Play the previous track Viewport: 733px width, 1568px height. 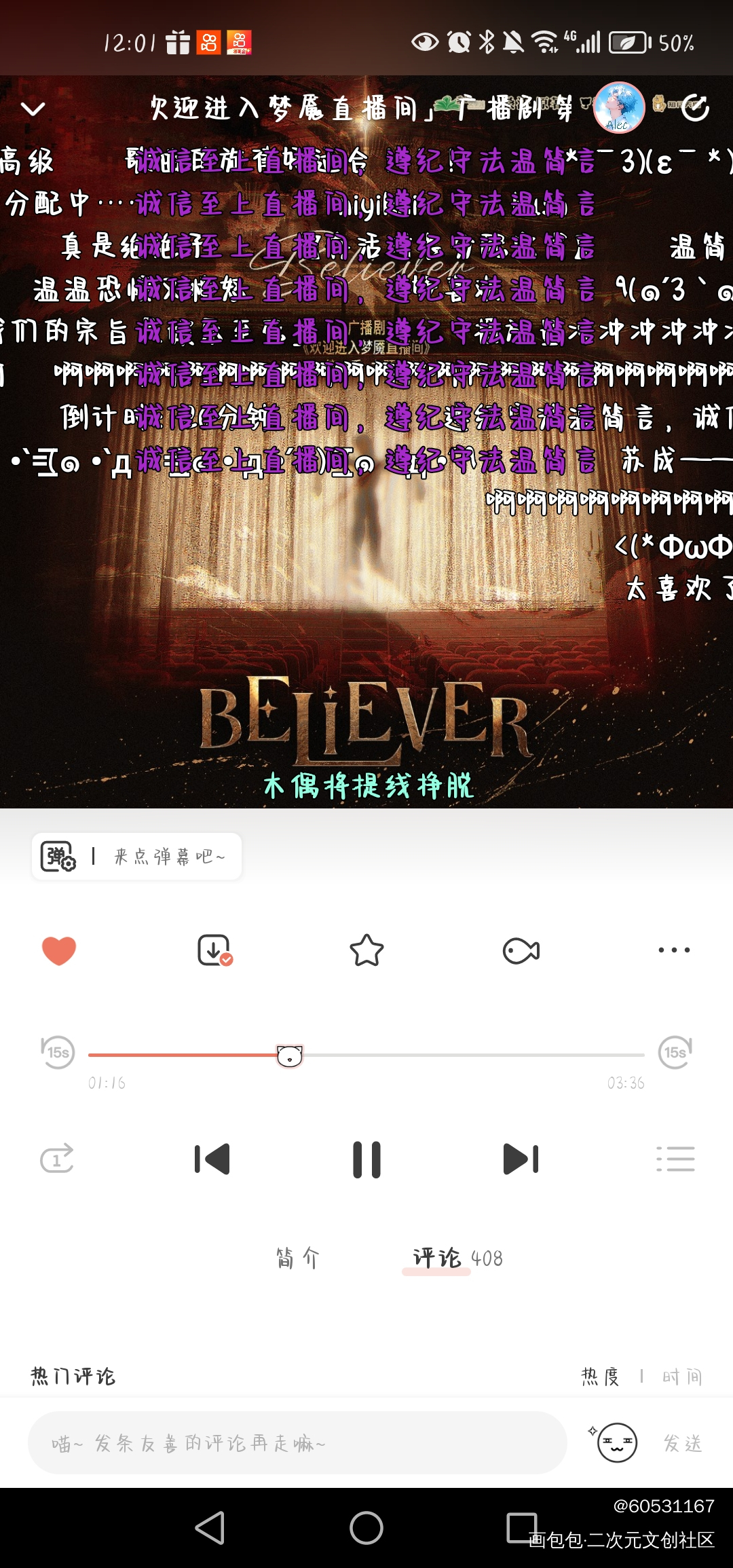pyautogui.click(x=212, y=1159)
